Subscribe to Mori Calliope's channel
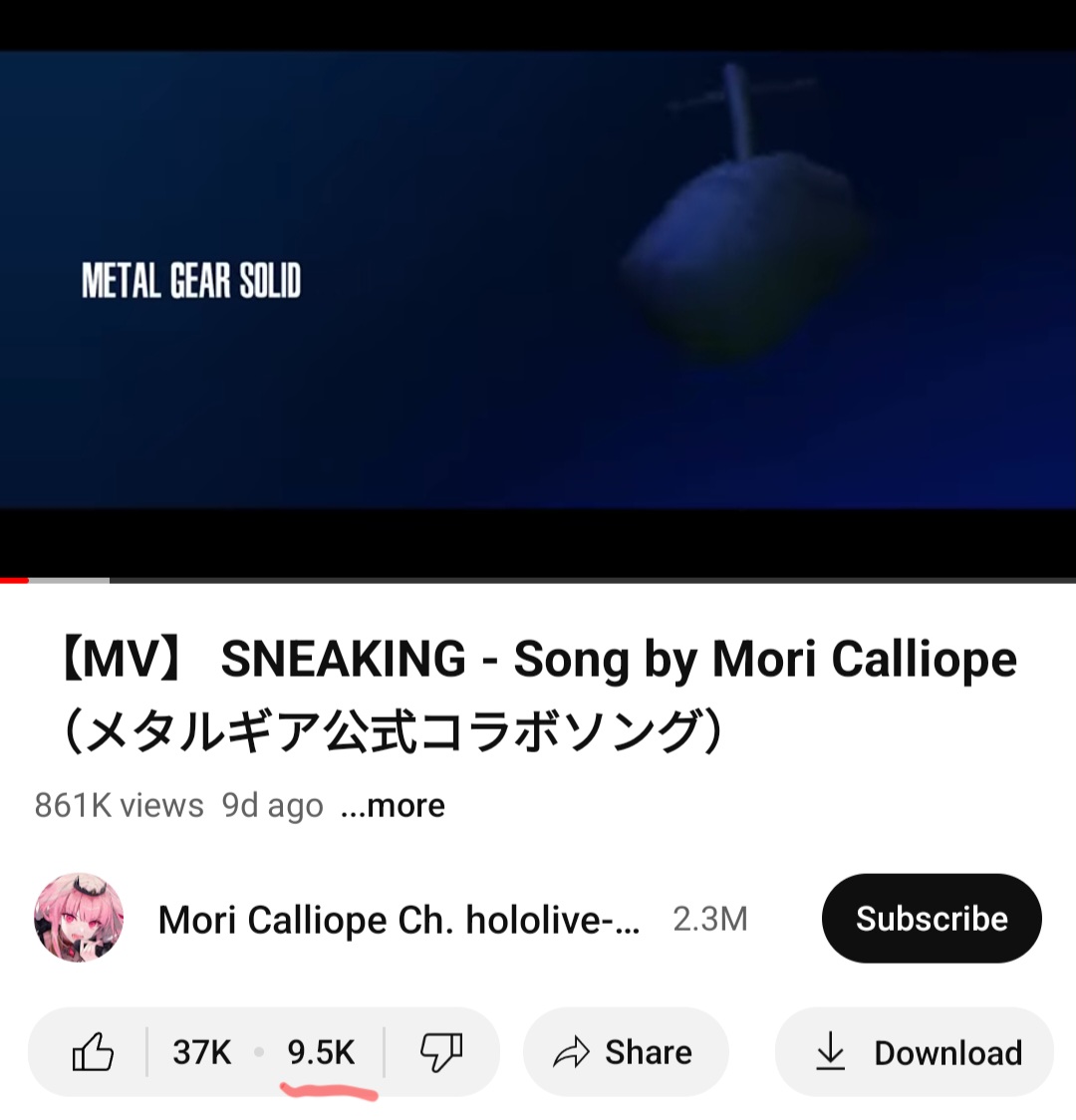 [931, 918]
